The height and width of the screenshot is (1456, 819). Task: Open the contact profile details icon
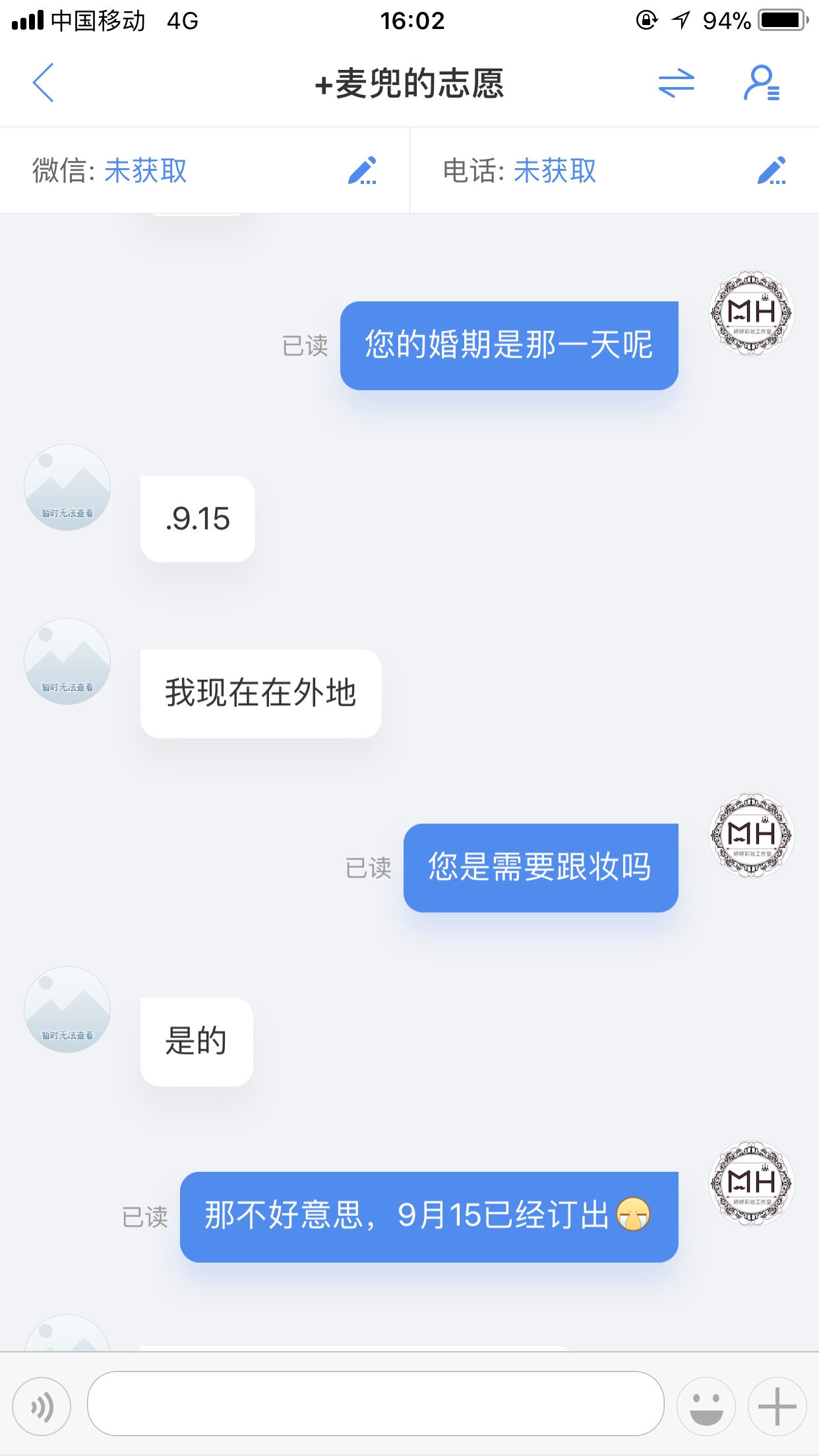pyautogui.click(x=762, y=83)
